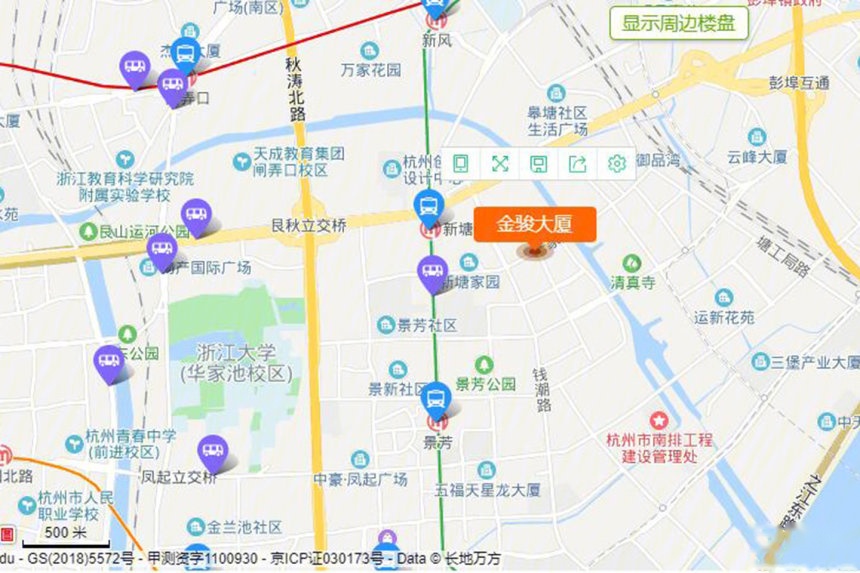Select the 景芳 metro station marker

pos(436,400)
